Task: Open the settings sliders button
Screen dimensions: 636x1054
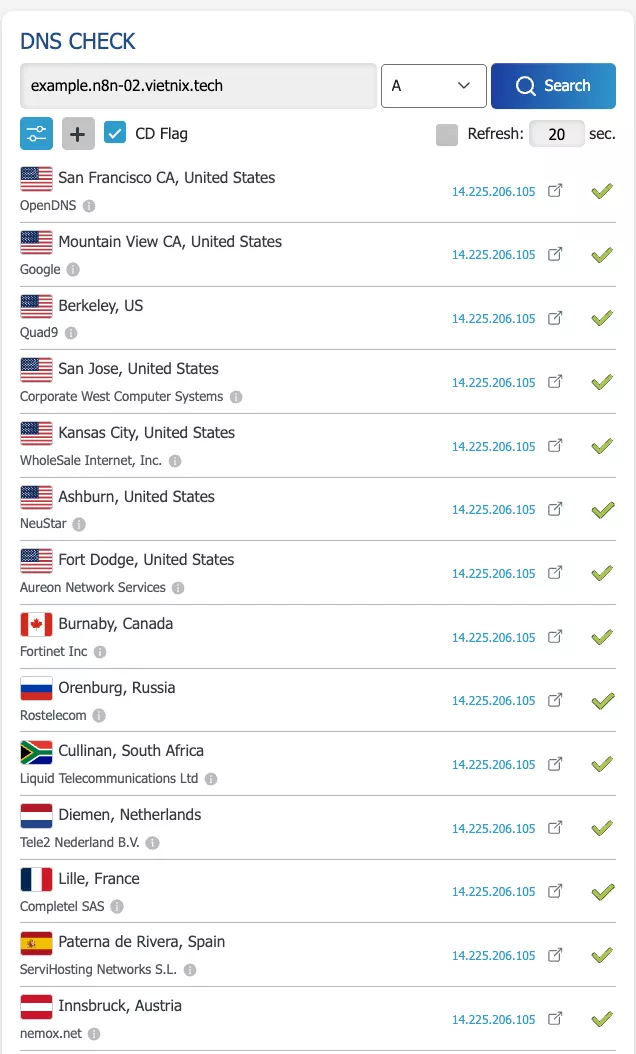Action: [x=36, y=133]
